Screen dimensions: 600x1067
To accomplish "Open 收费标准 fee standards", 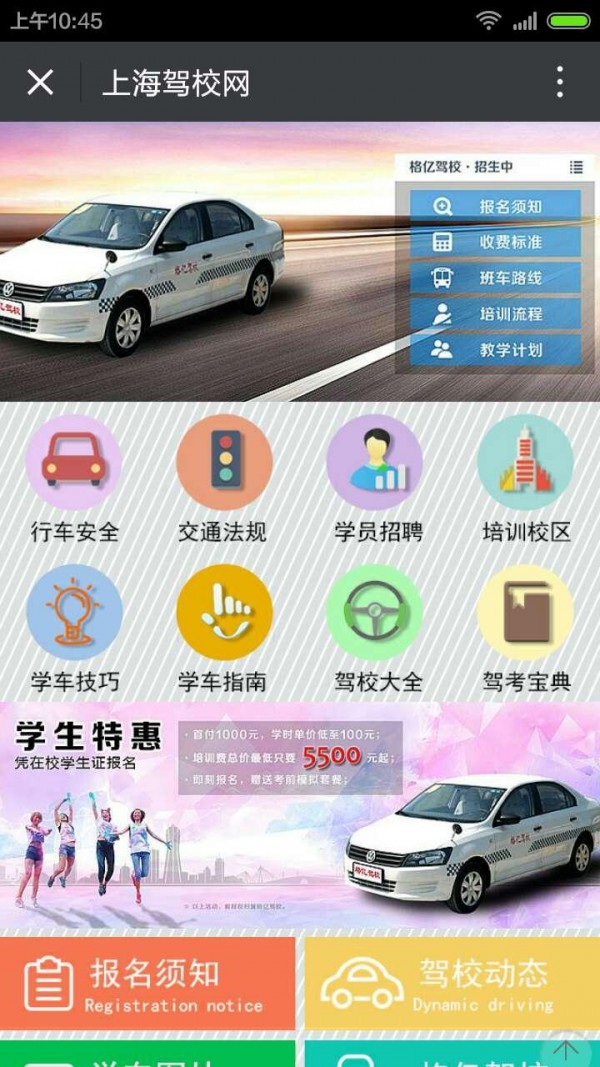I will pyautogui.click(x=495, y=242).
